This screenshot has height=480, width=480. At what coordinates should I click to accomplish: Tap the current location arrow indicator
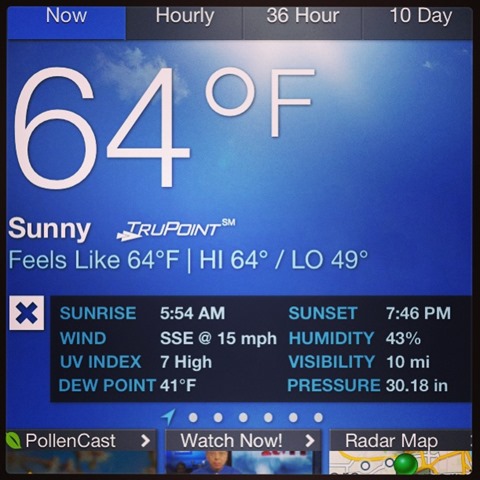click(168, 417)
